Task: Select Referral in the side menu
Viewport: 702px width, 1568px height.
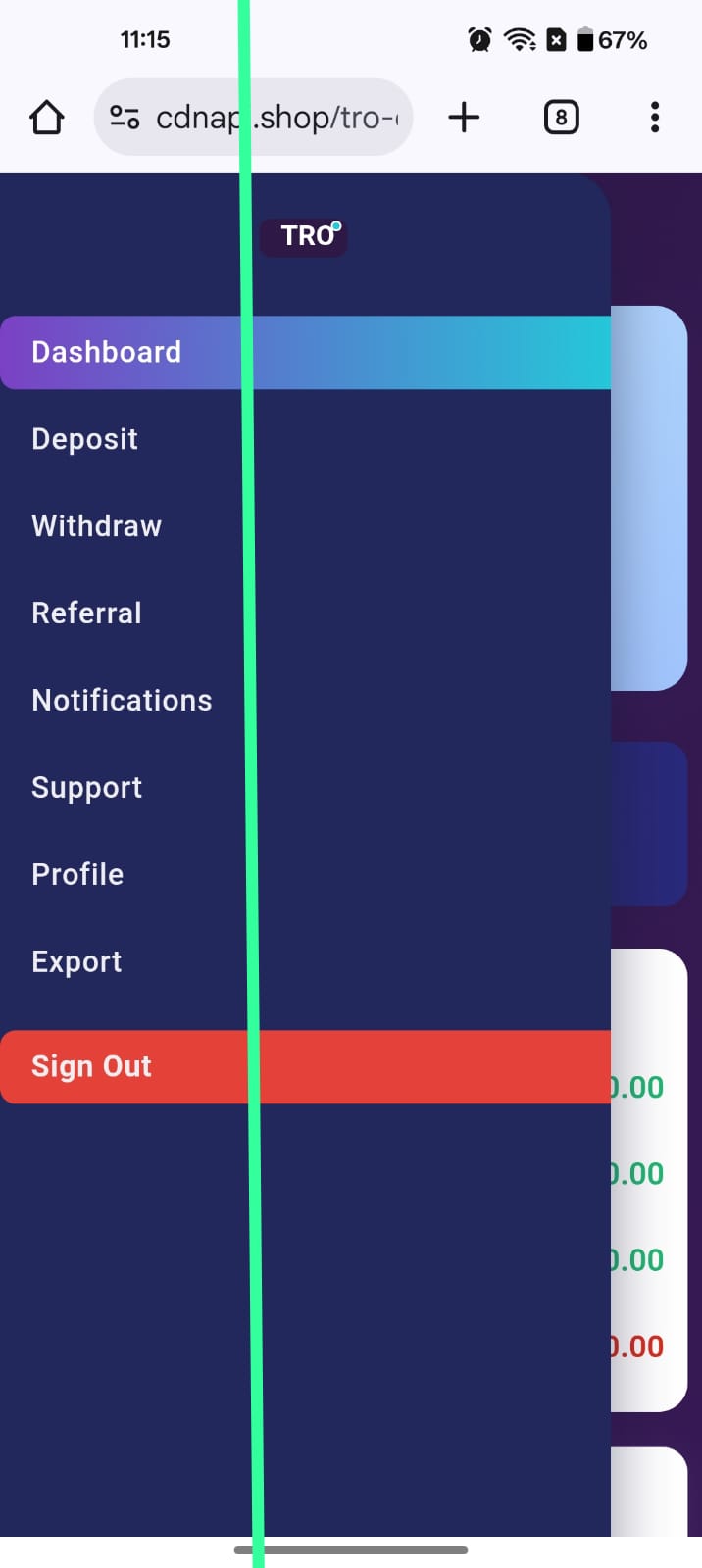Action: point(305,613)
